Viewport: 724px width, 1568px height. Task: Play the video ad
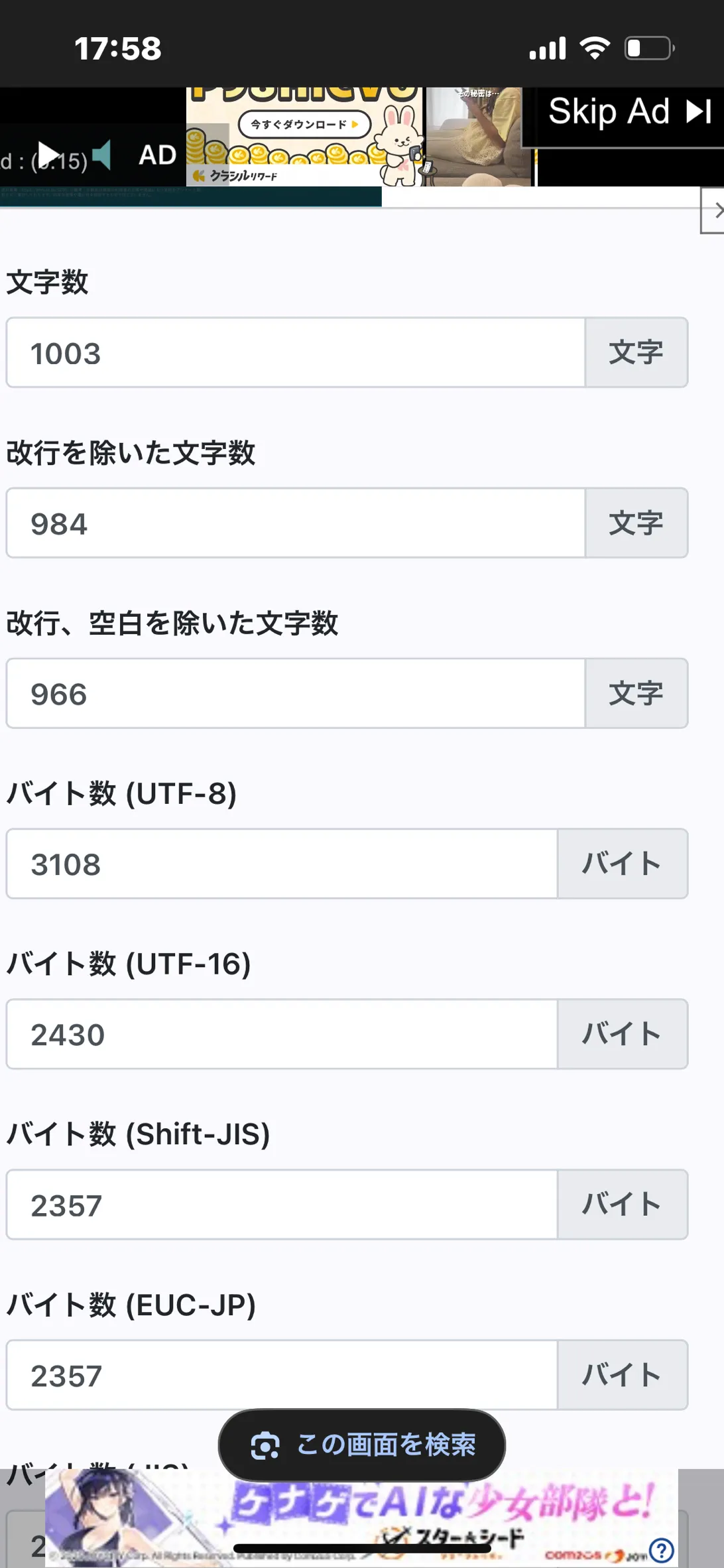pos(48,155)
